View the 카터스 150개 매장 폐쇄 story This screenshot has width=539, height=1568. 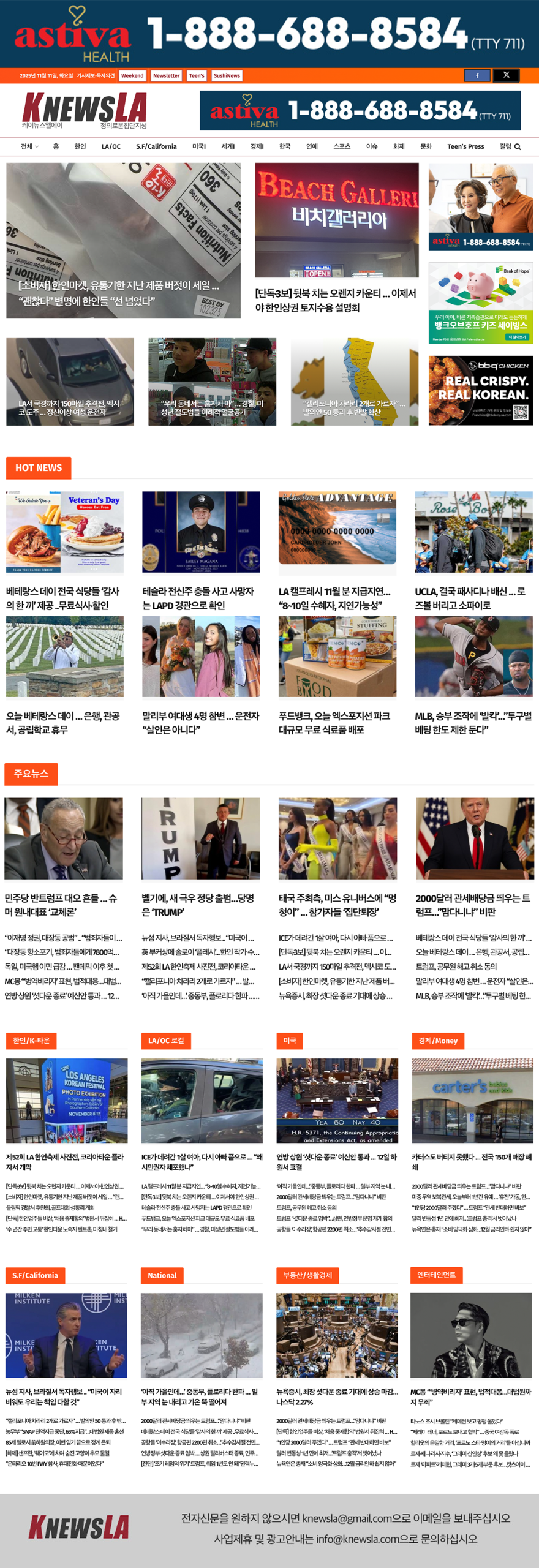tap(472, 1161)
